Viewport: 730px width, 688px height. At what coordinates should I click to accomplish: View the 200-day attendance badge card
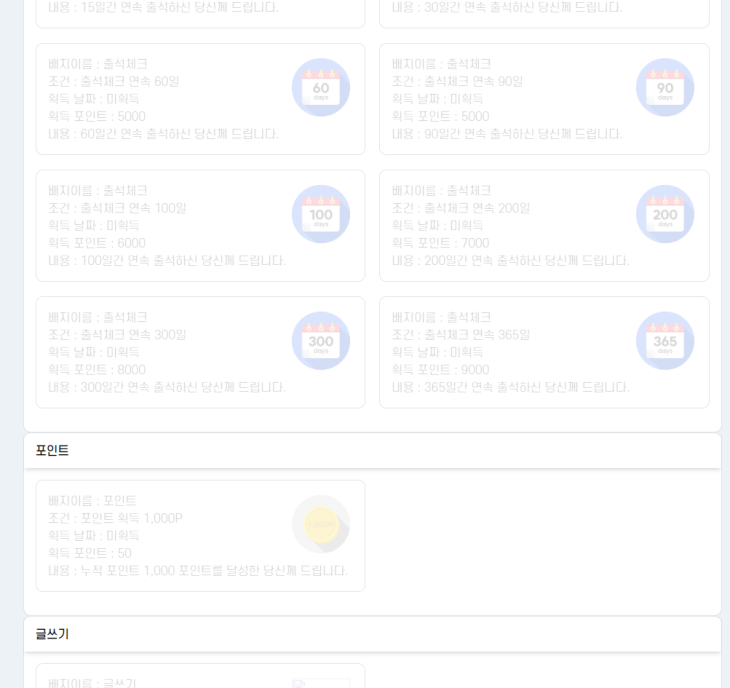pos(544,226)
